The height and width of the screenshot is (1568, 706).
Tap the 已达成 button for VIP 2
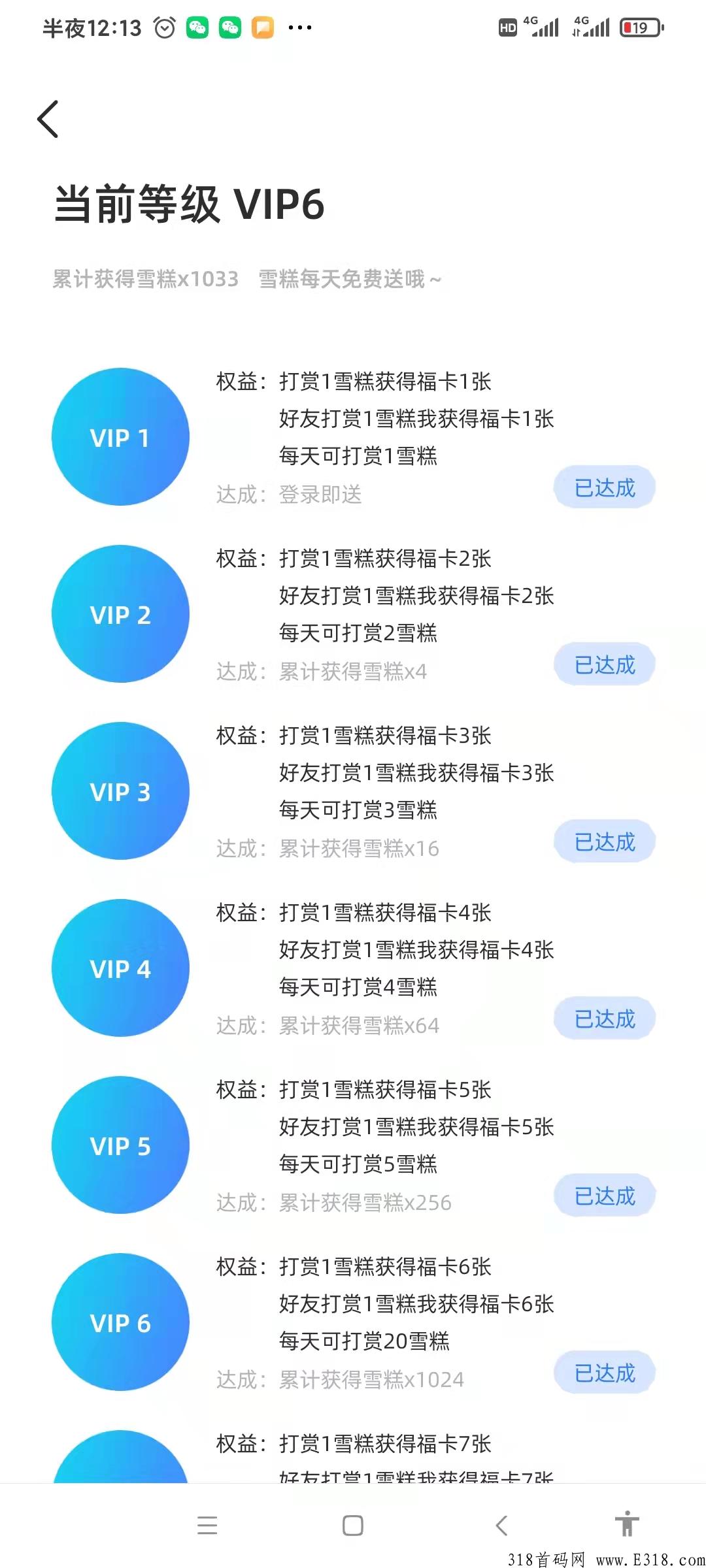(x=605, y=664)
